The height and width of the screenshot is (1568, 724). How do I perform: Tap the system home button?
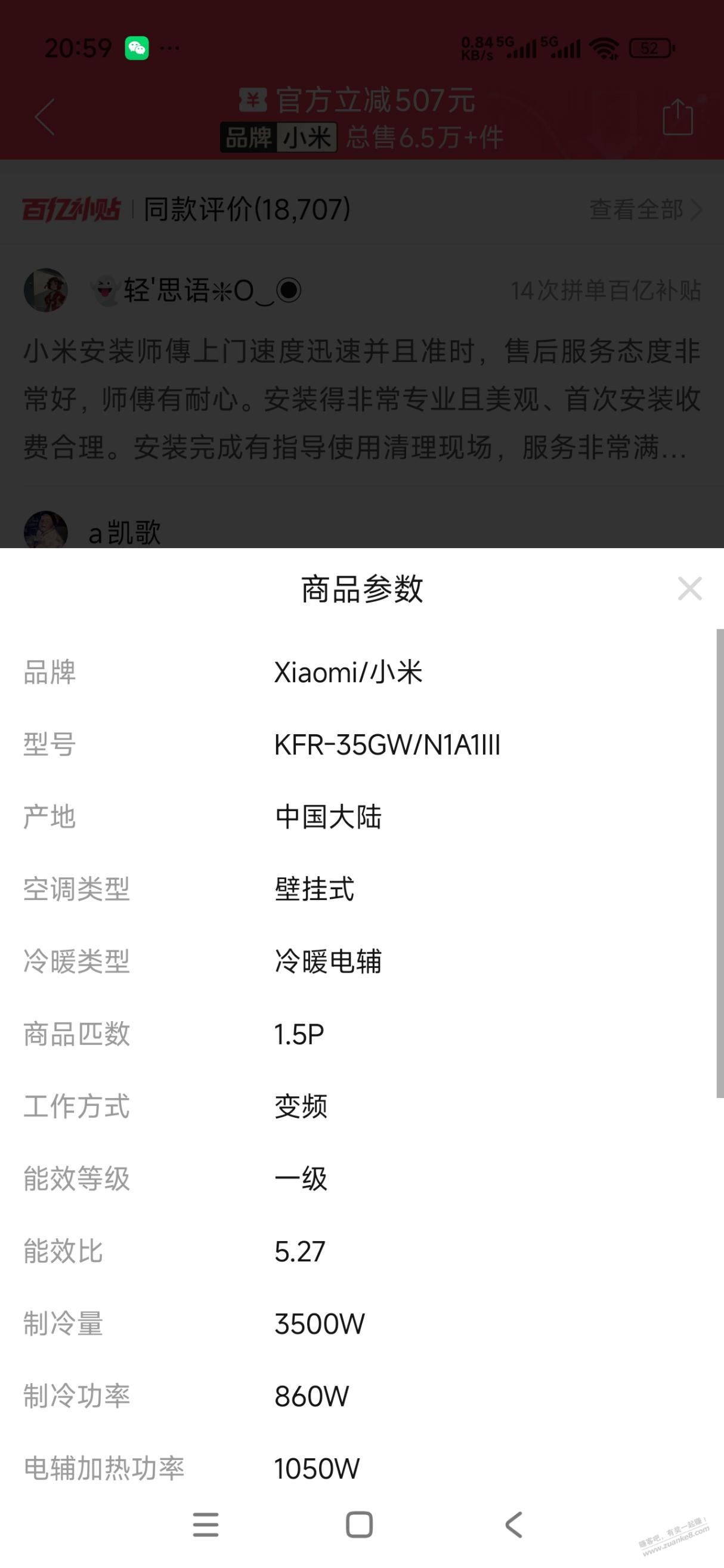[359, 1524]
